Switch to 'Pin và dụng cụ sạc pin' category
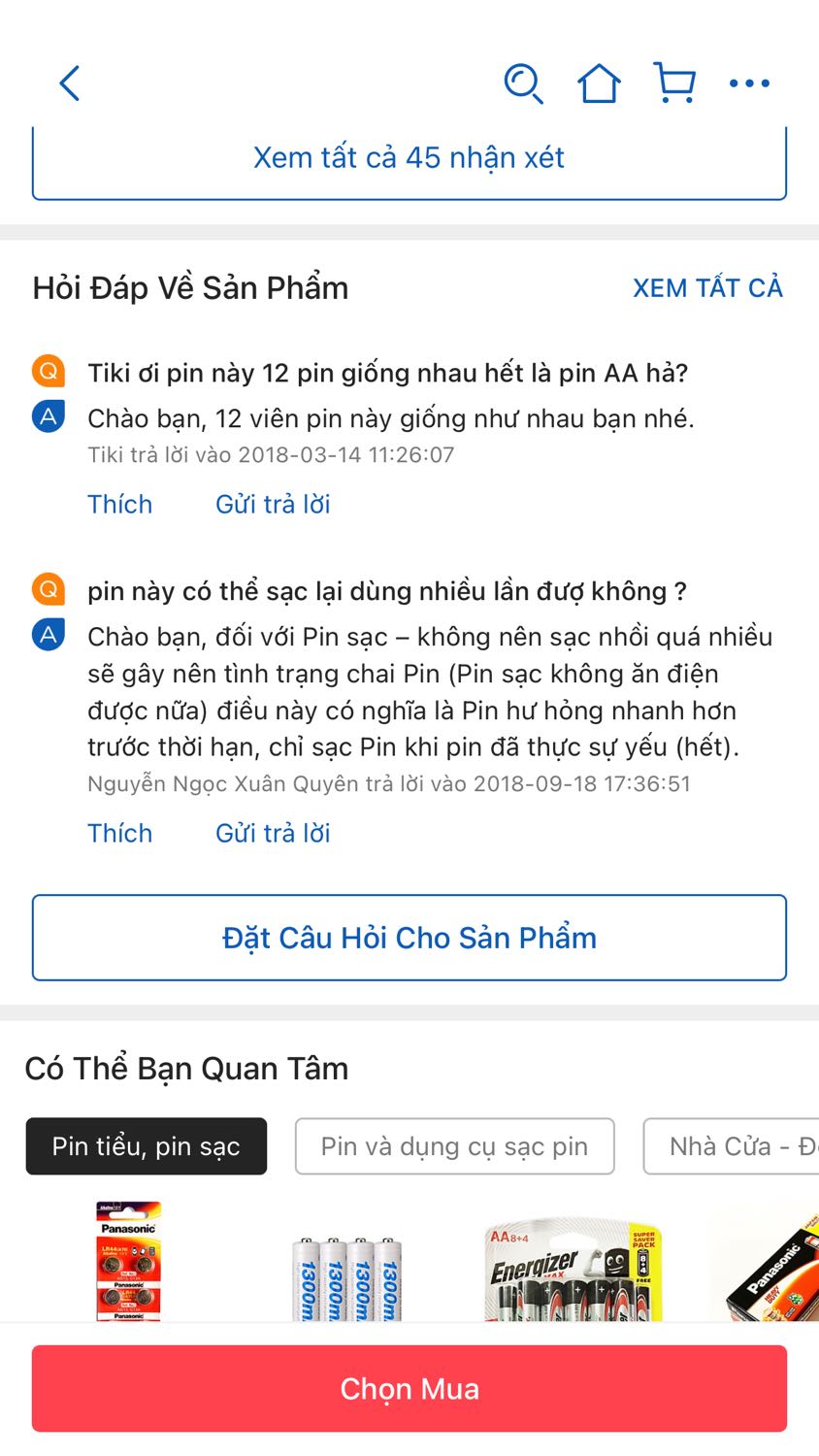 (x=454, y=1145)
